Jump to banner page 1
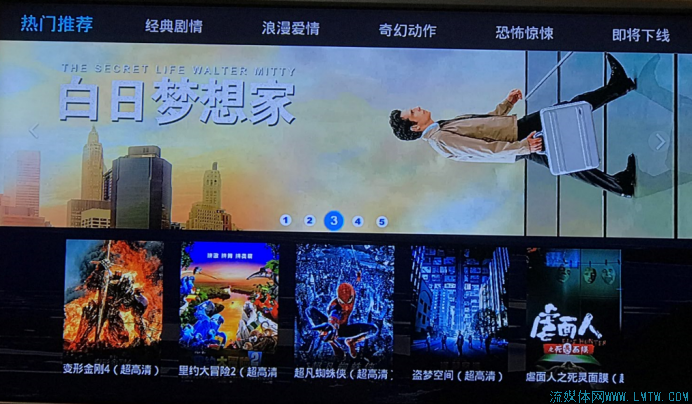Viewport: 692px width, 404px height. (x=286, y=220)
